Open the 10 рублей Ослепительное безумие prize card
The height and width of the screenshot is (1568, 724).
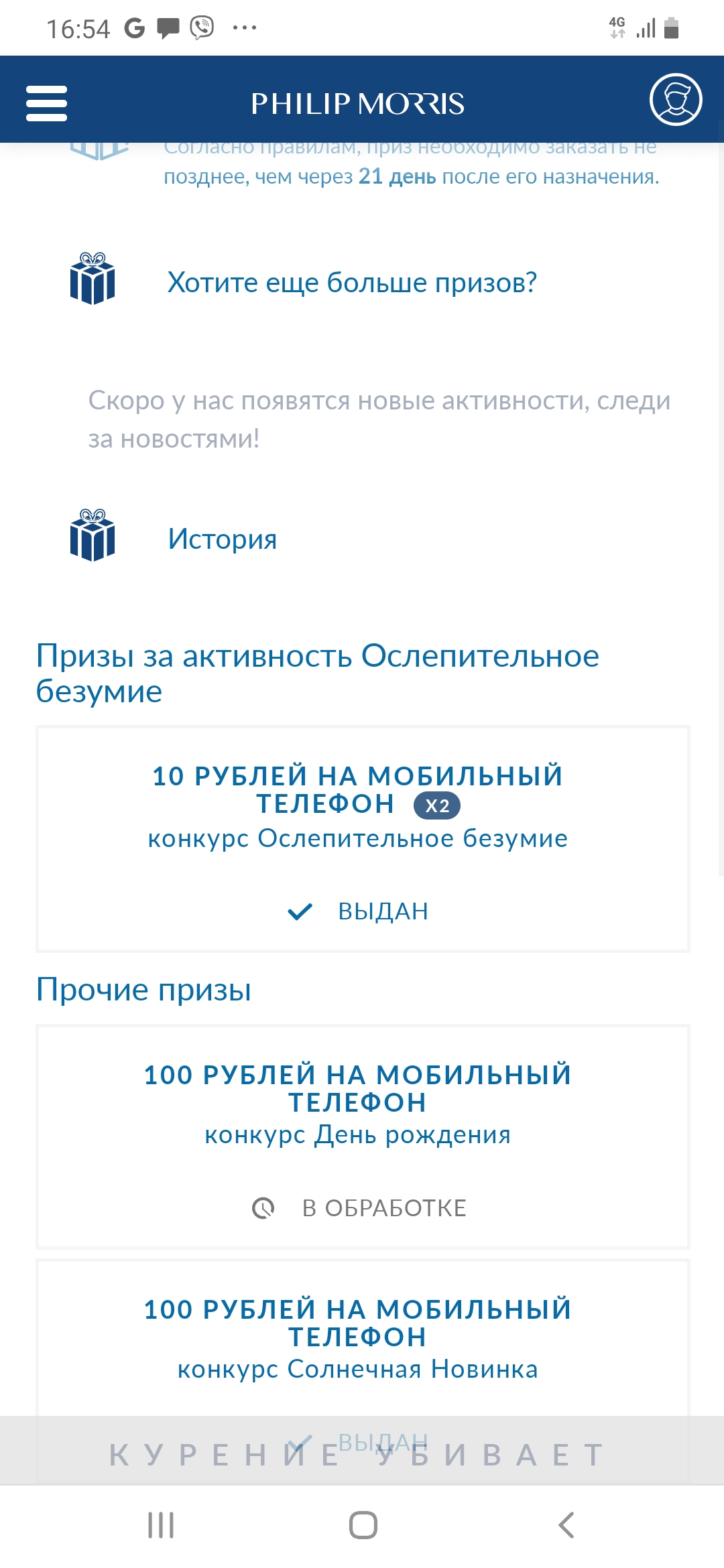pos(363,838)
